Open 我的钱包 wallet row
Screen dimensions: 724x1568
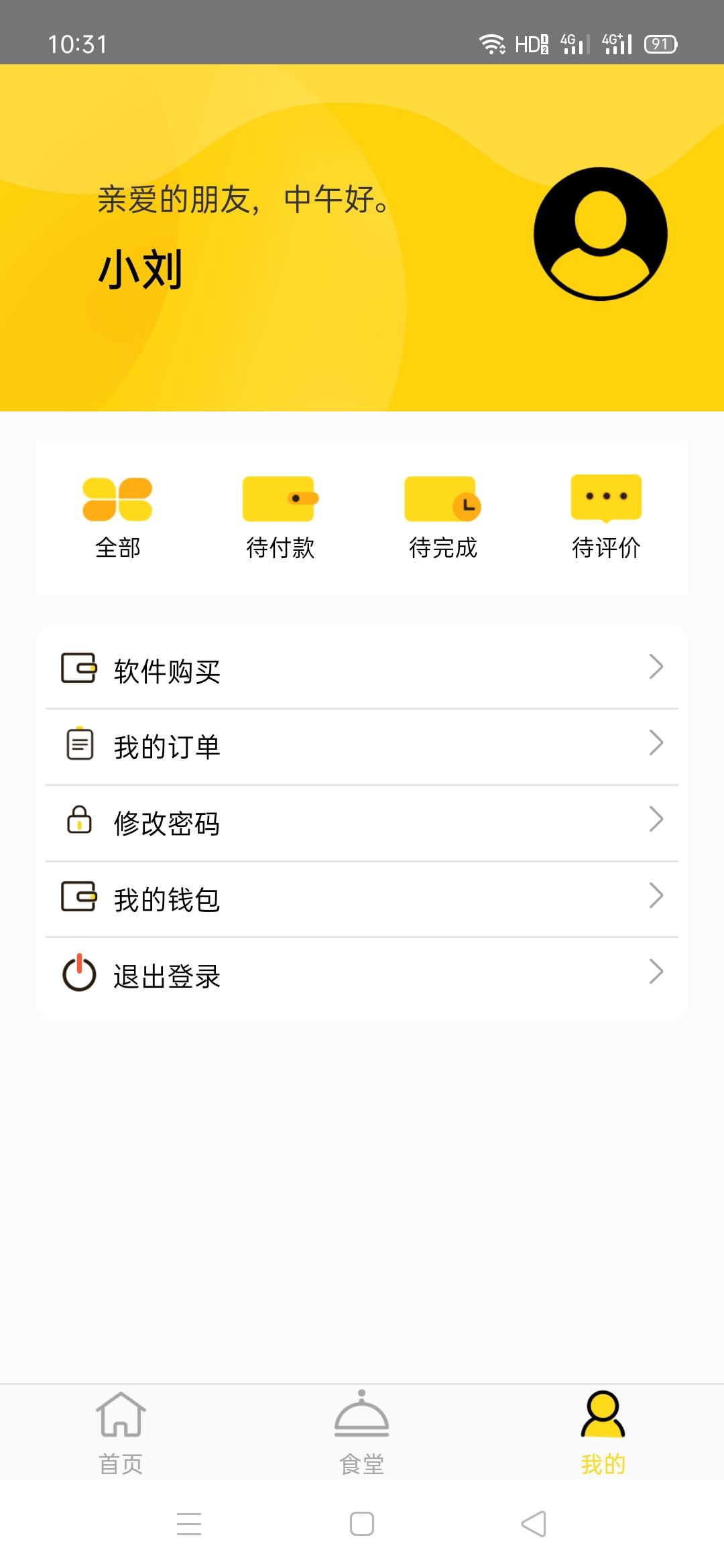point(362,899)
